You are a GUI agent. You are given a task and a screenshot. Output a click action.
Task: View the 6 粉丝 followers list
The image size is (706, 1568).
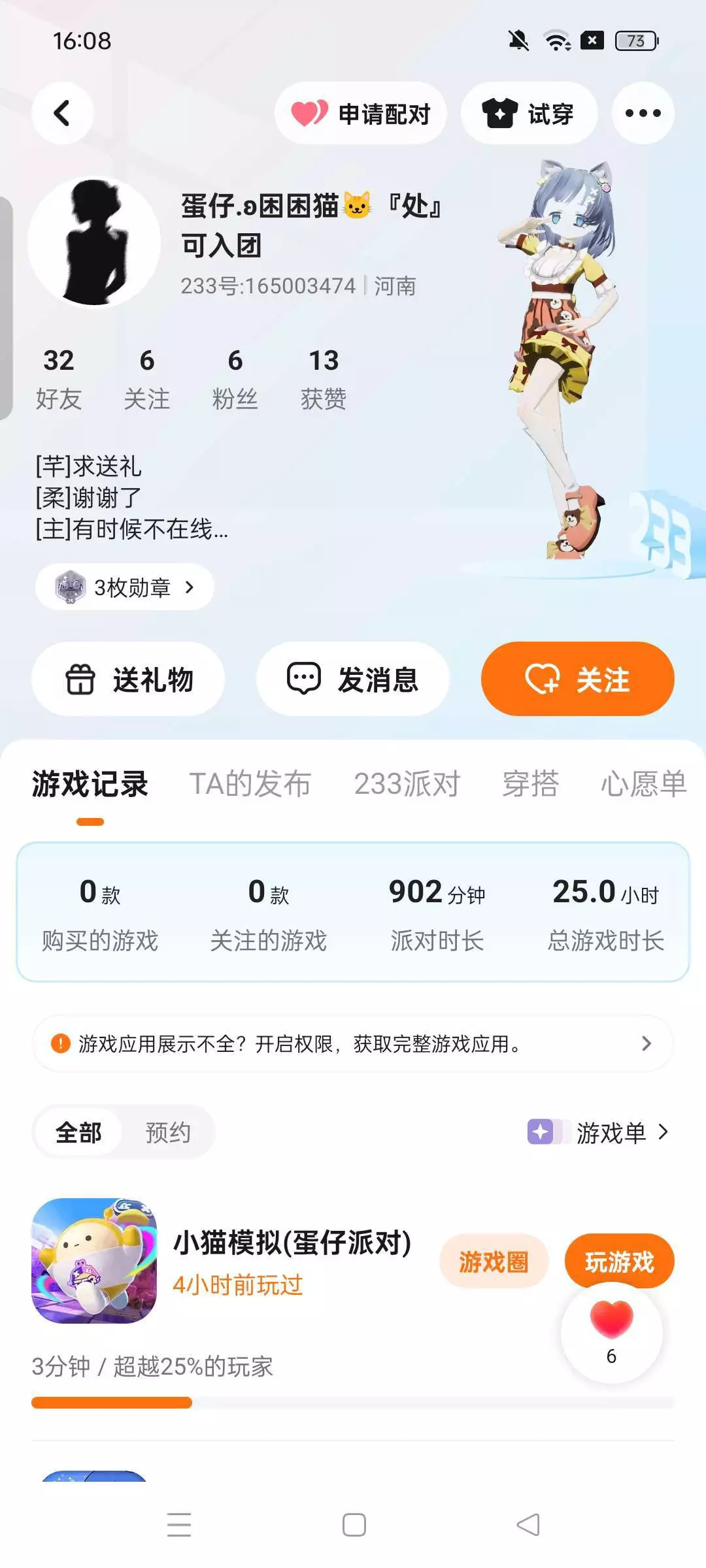(235, 379)
